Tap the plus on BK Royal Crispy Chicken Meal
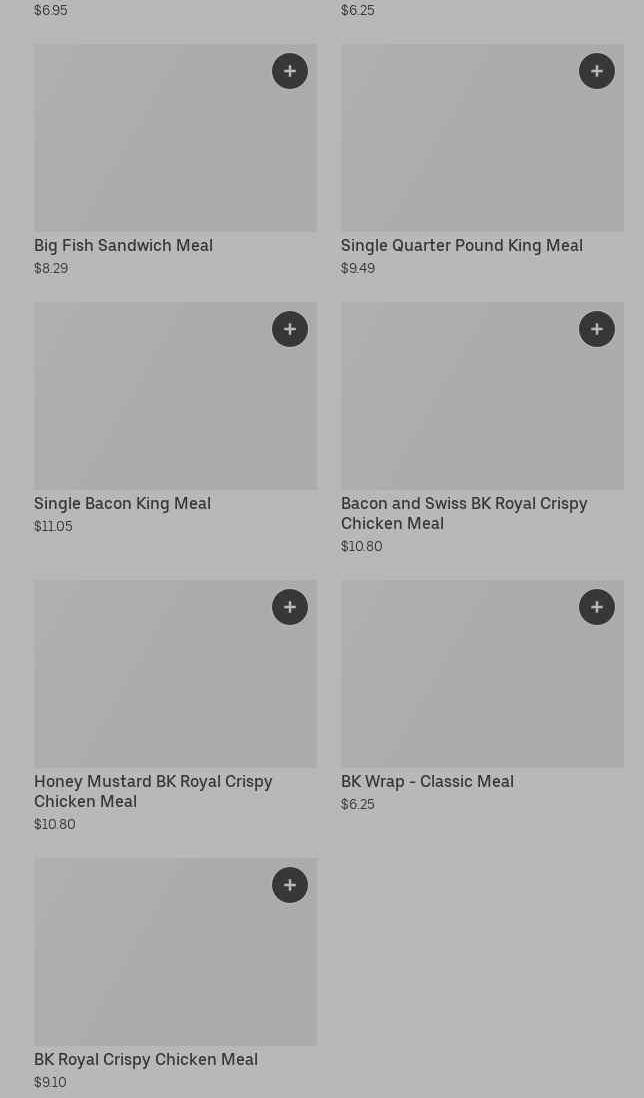This screenshot has height=1098, width=644. 290,885
